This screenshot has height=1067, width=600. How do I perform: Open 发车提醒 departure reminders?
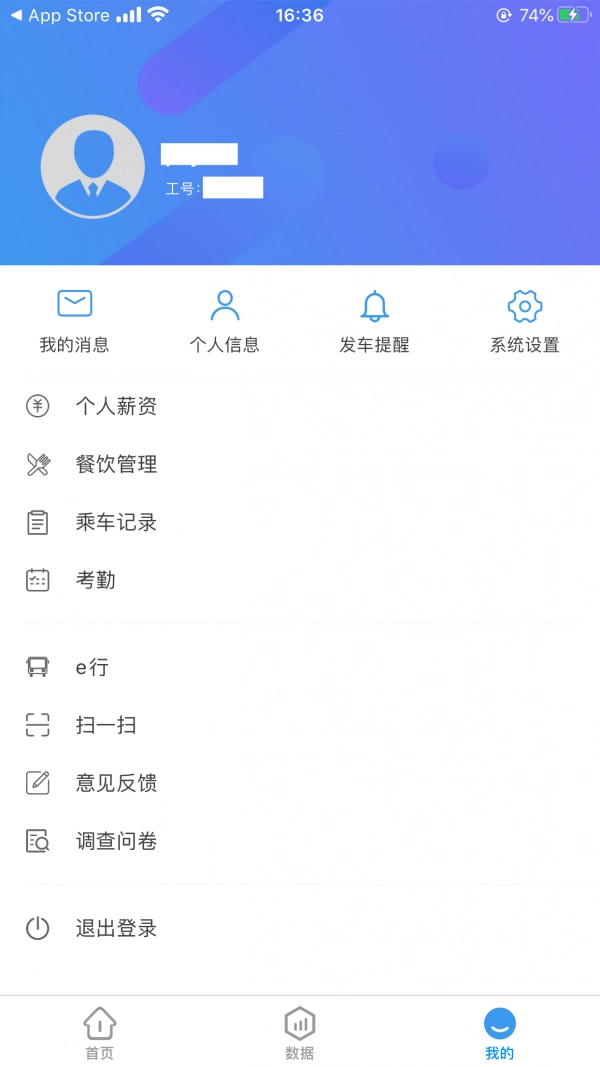click(x=374, y=321)
